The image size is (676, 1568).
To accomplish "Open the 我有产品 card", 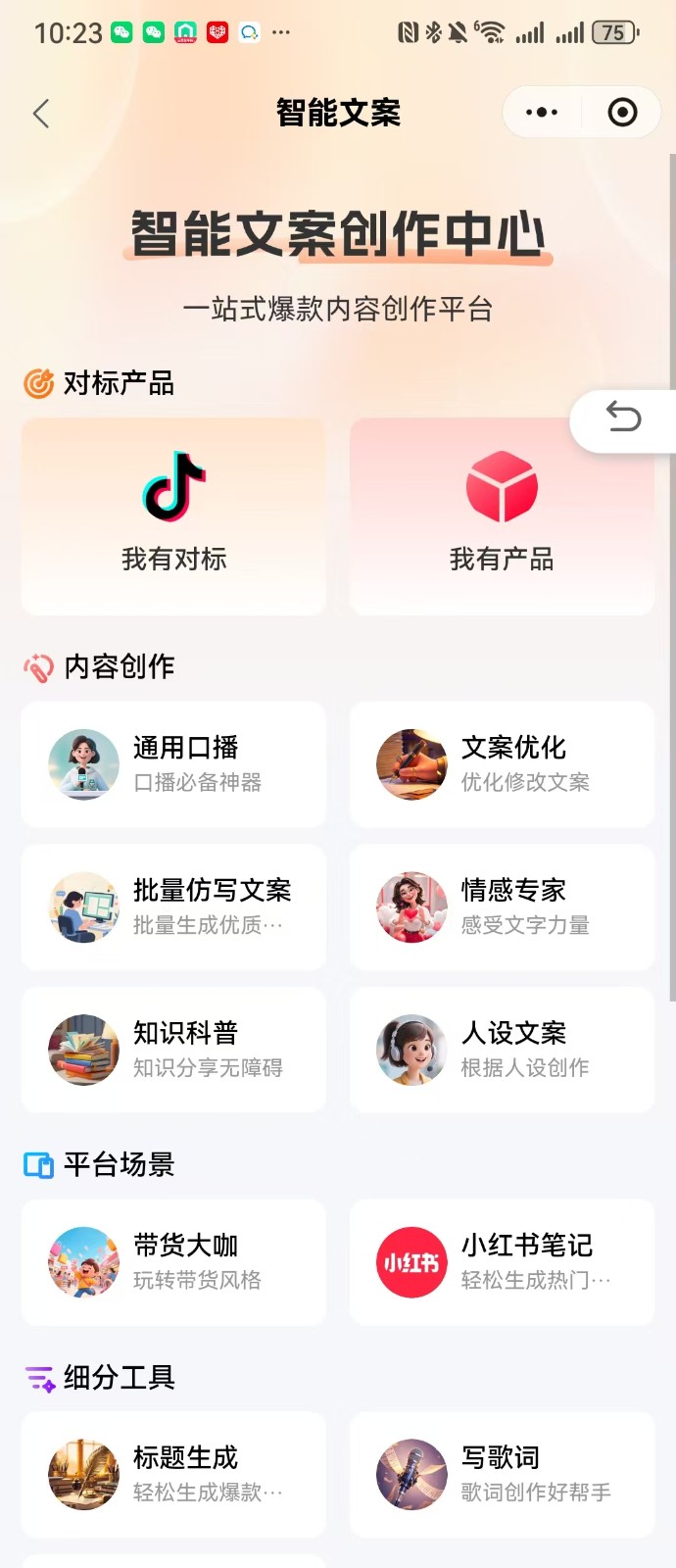I will [x=502, y=516].
